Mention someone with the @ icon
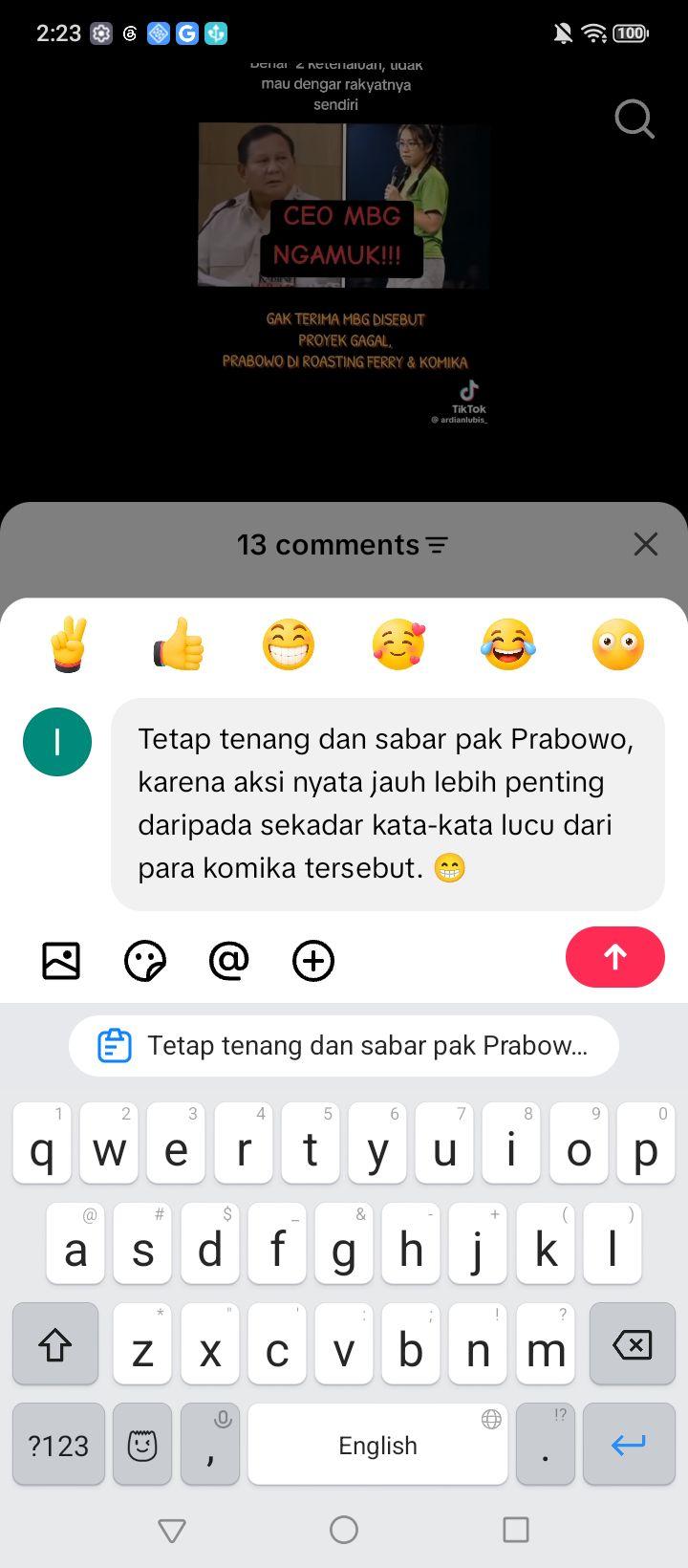688x1568 pixels. point(229,961)
